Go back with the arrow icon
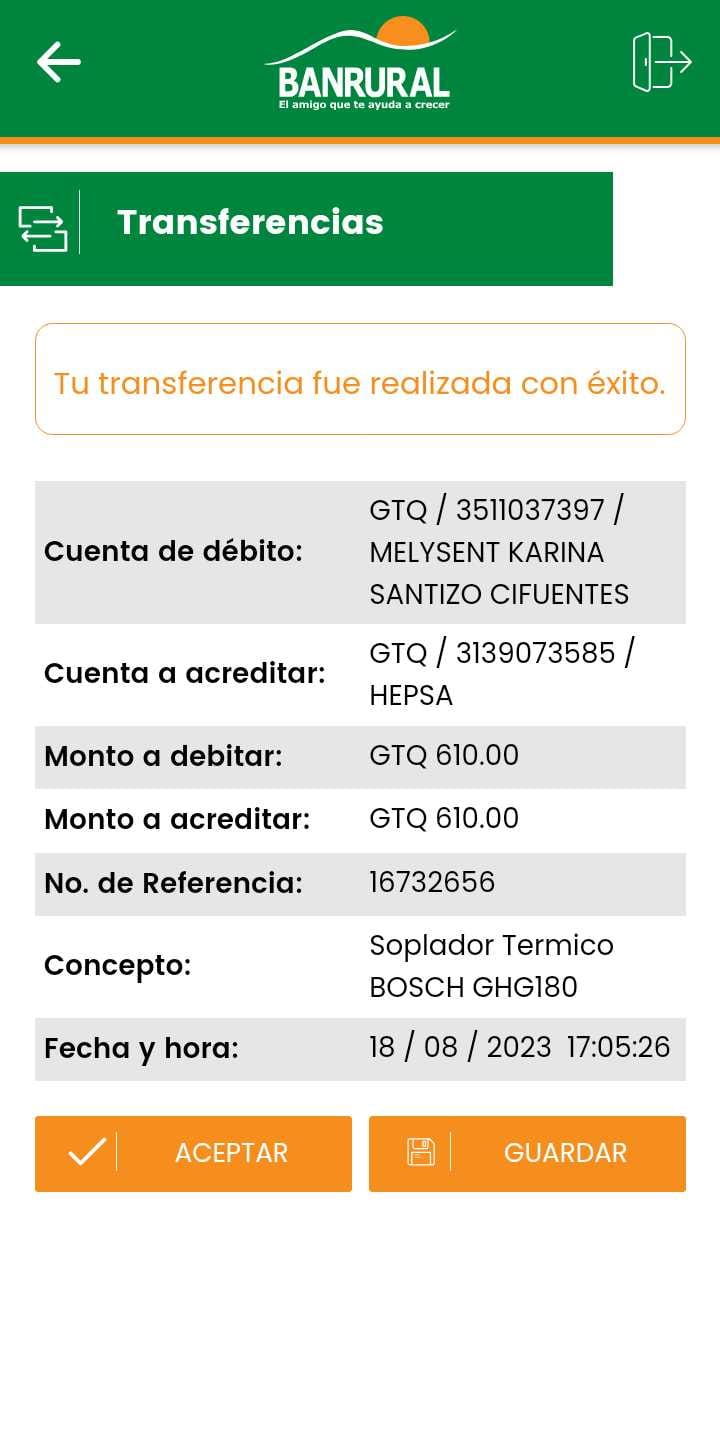720x1448 pixels. click(59, 62)
